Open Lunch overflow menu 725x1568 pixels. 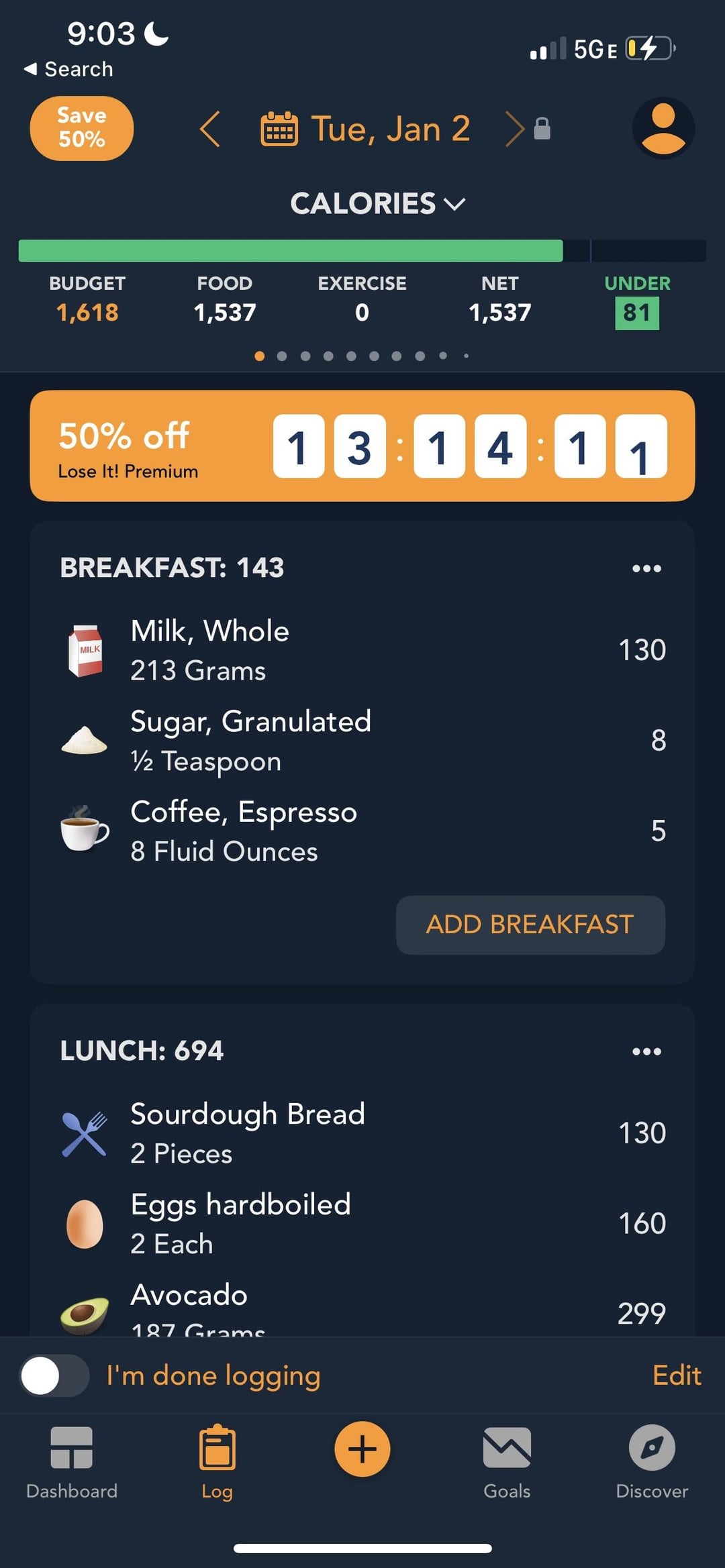click(646, 1051)
